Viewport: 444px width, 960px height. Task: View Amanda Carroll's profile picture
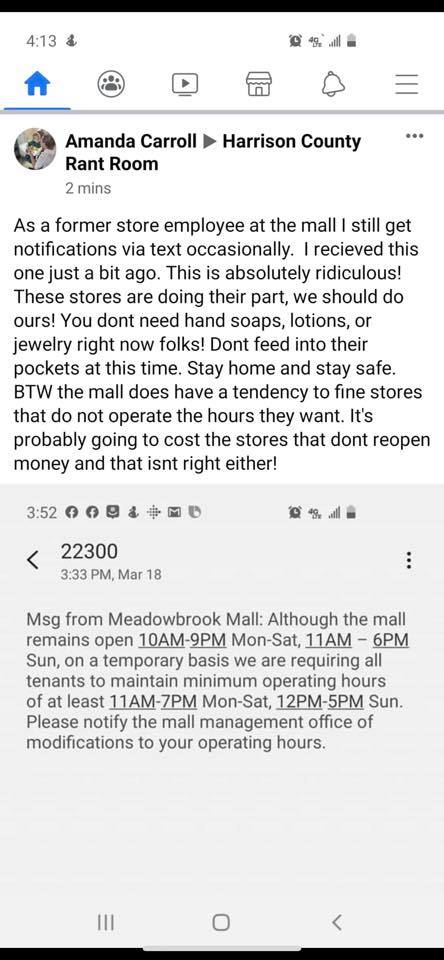point(35,149)
